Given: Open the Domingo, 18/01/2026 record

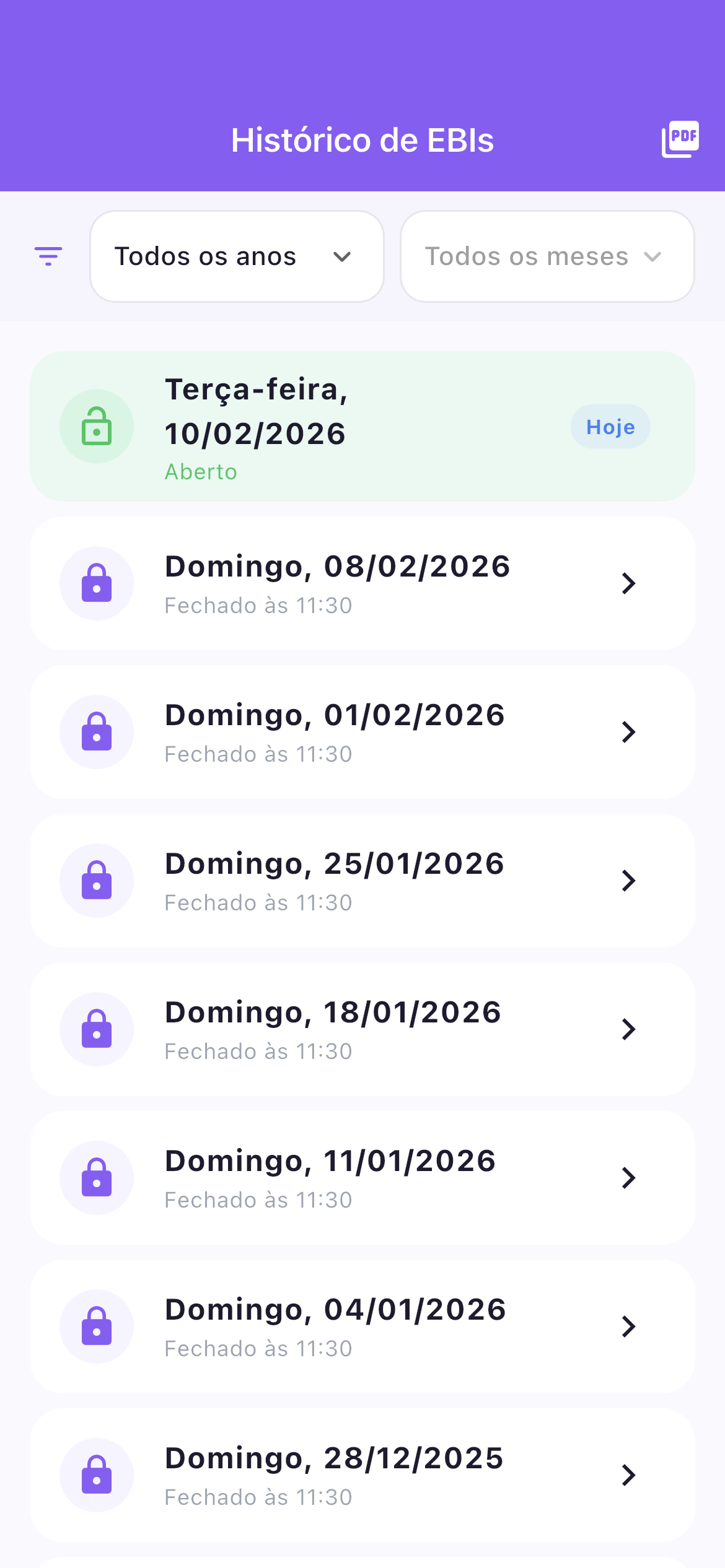Looking at the screenshot, I should click(362, 1029).
